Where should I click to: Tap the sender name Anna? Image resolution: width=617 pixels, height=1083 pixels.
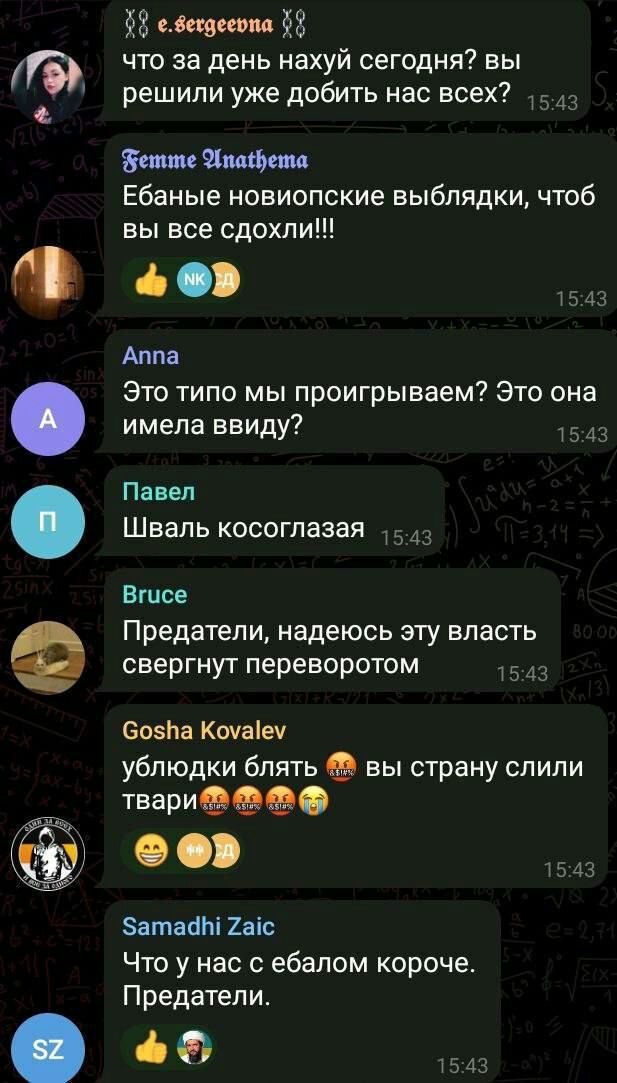pos(150,356)
